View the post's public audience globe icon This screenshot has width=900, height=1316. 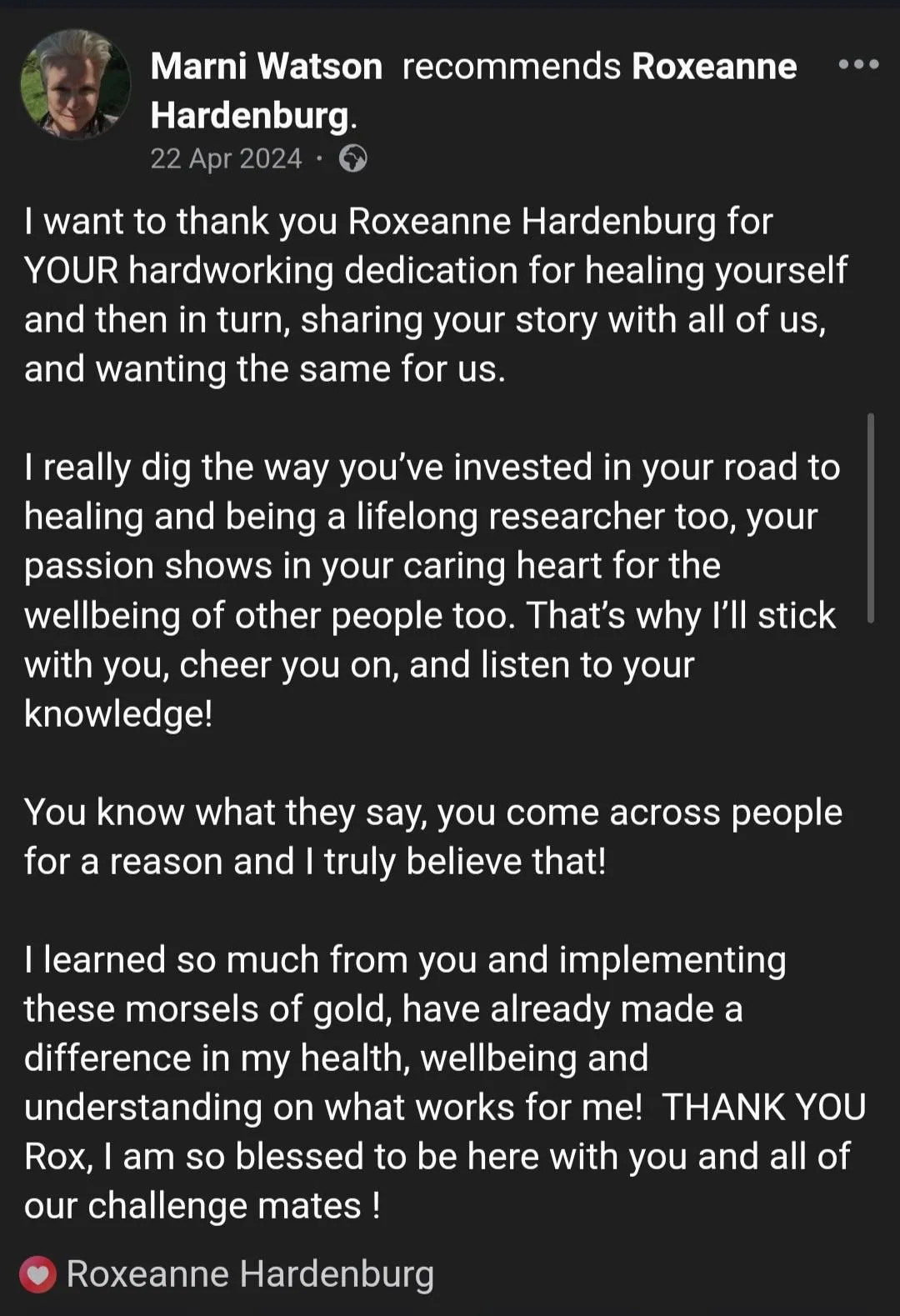(x=352, y=158)
